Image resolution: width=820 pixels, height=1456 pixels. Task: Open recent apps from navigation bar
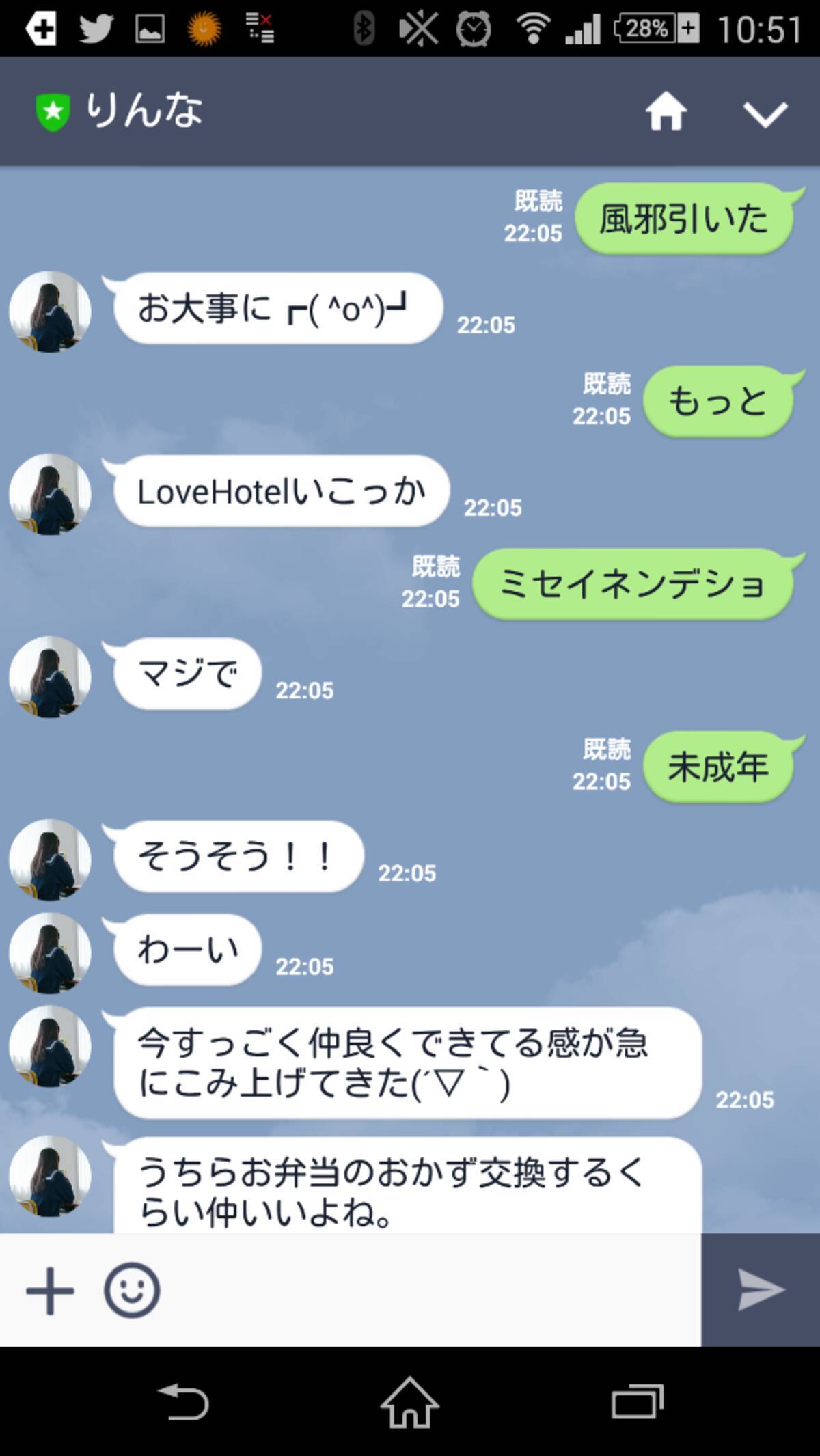tap(637, 1402)
